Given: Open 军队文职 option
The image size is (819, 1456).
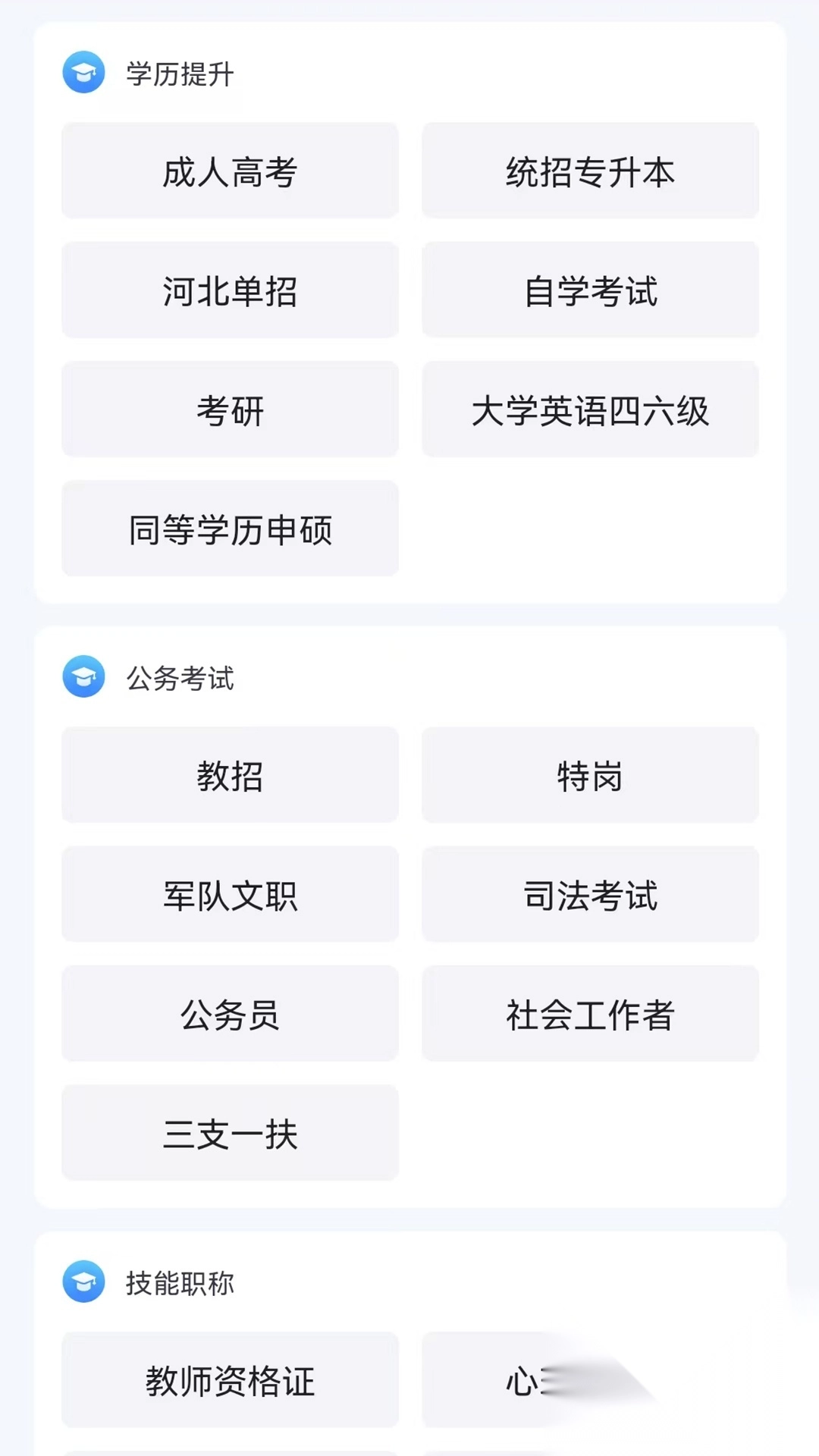Looking at the screenshot, I should pos(230,895).
